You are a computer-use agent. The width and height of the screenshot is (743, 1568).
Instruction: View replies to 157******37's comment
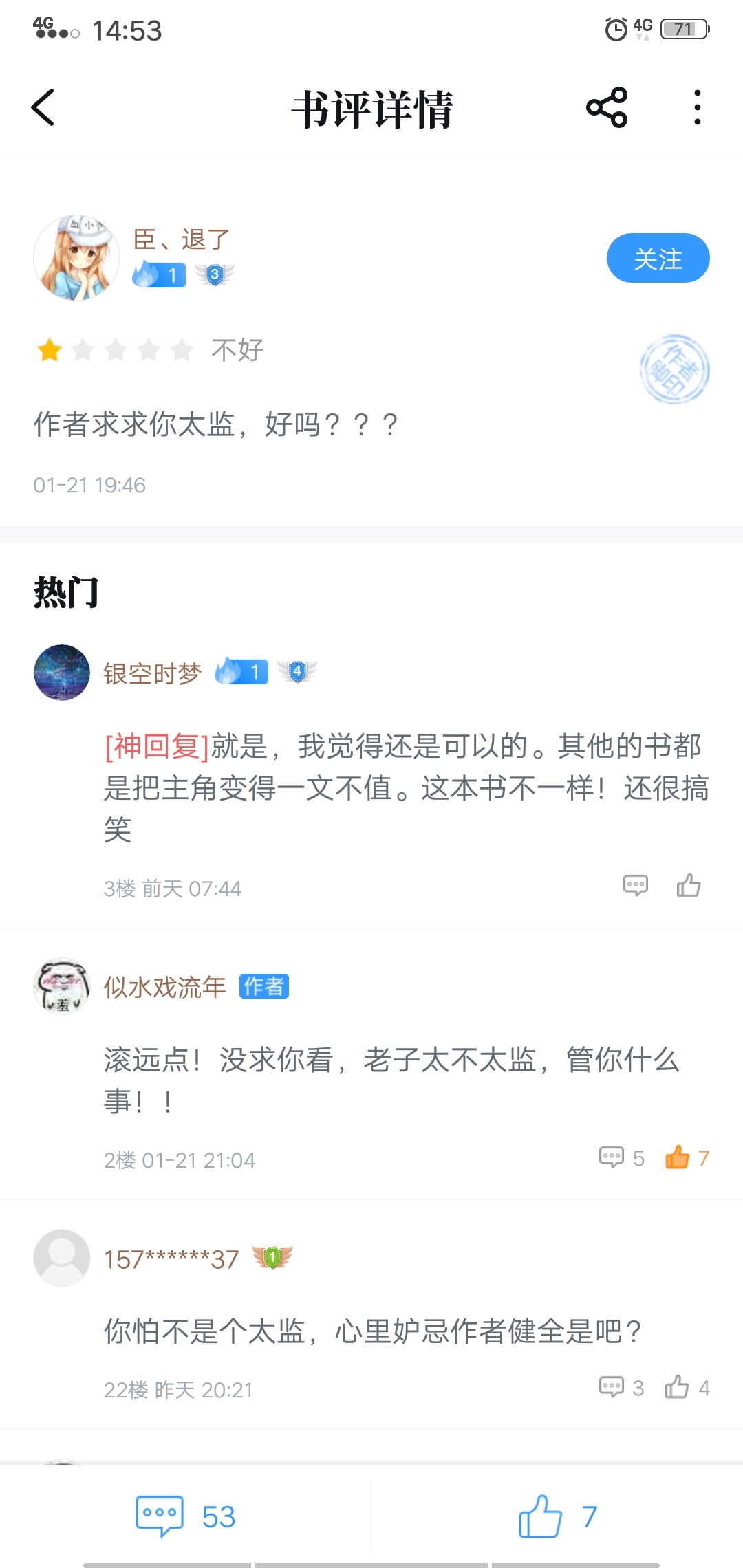[x=621, y=1387]
